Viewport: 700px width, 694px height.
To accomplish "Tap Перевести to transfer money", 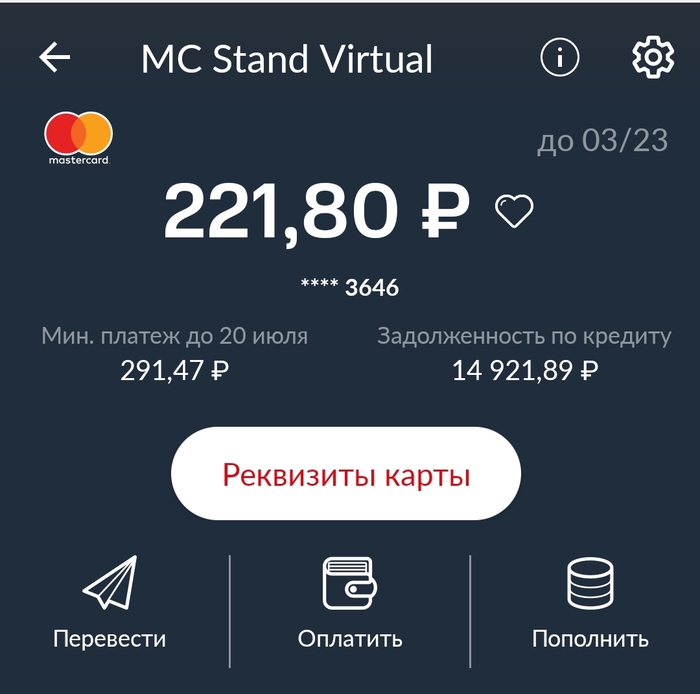I will [109, 604].
